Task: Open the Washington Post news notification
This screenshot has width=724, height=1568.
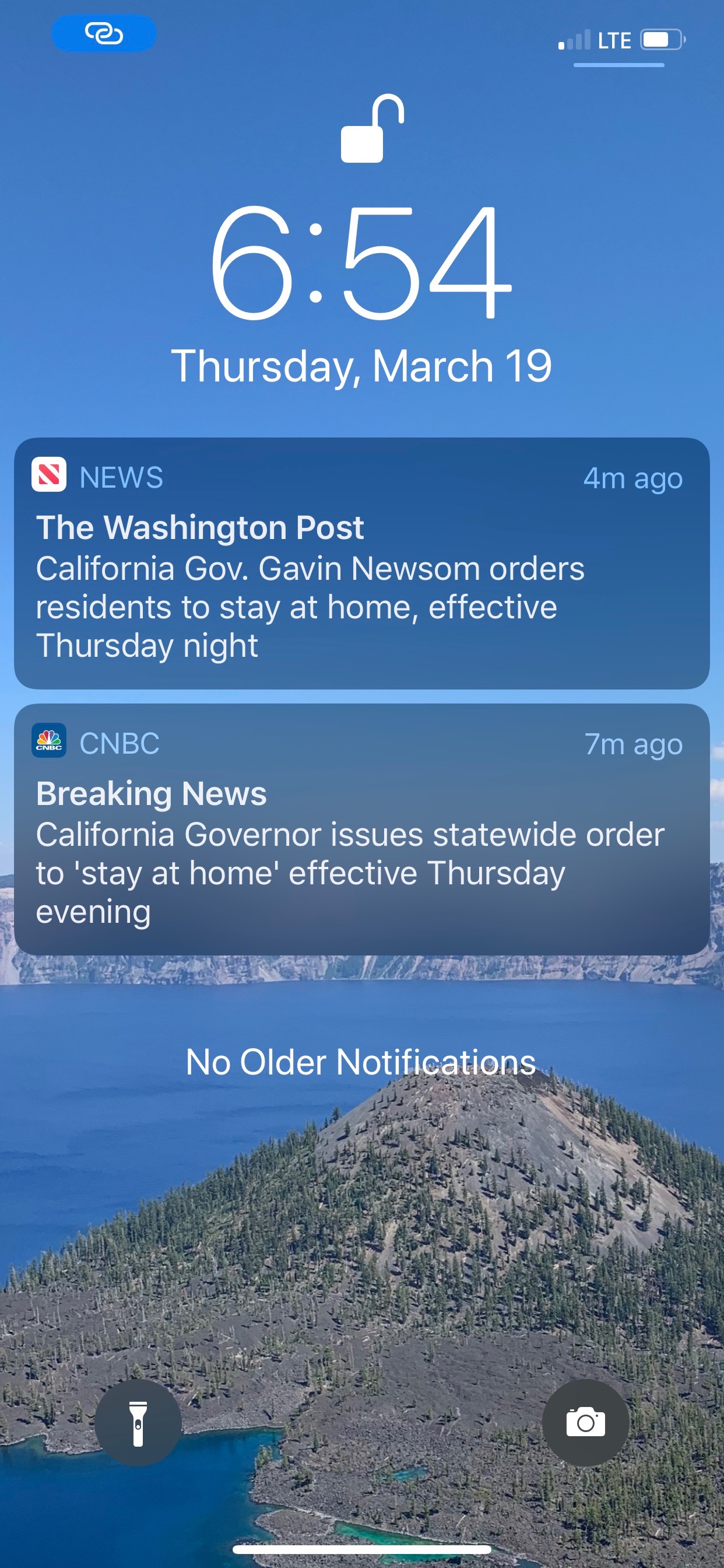Action: (361, 563)
